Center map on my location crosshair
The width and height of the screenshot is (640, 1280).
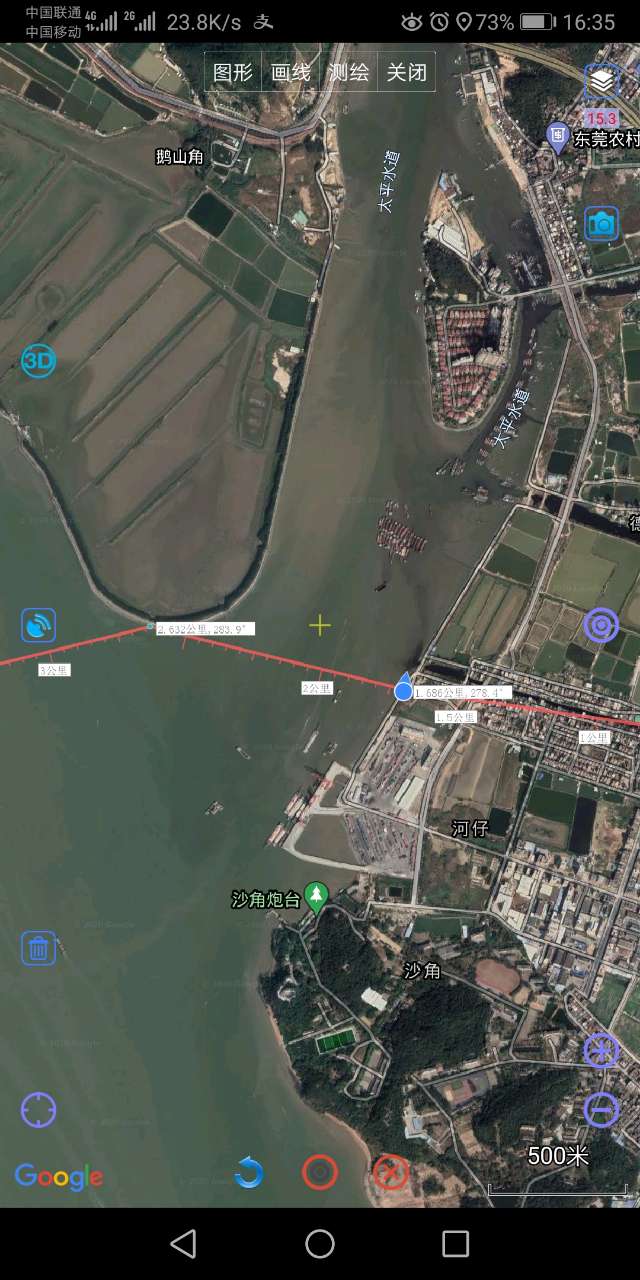point(38,1110)
